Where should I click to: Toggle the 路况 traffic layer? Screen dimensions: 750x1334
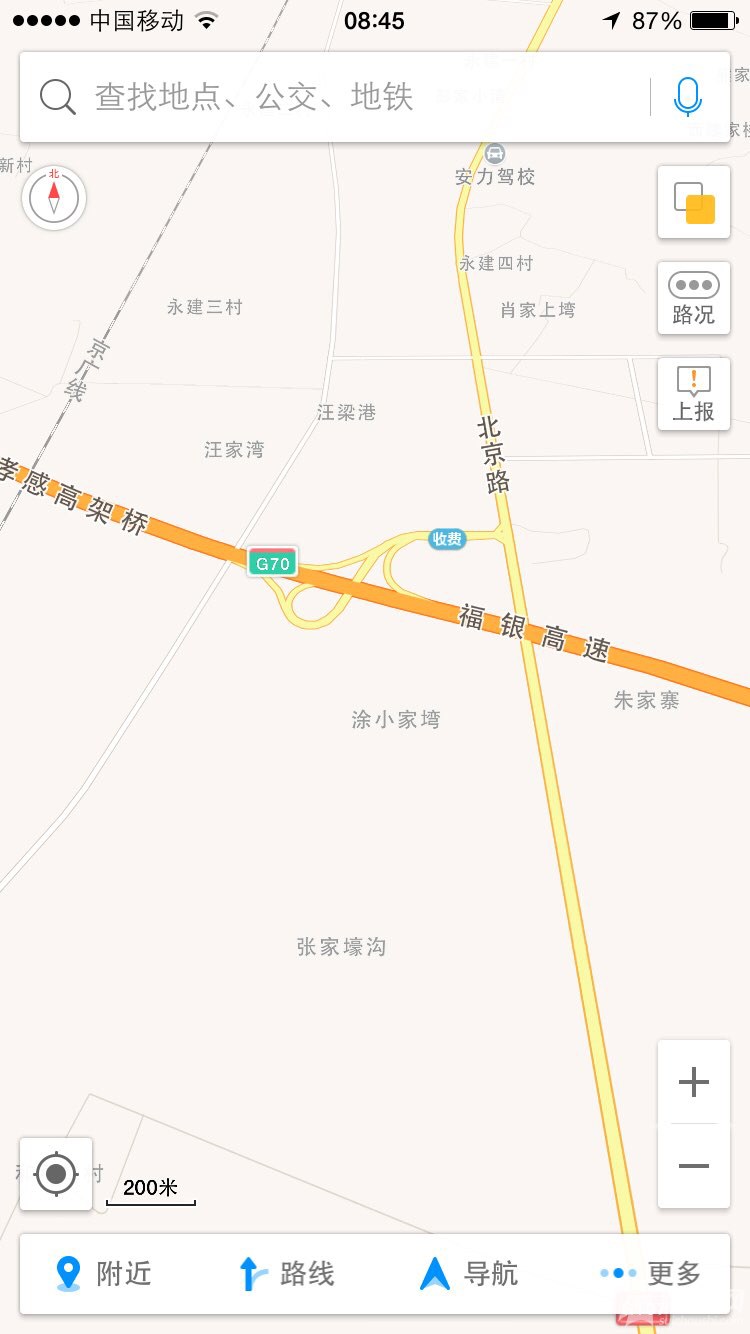point(693,298)
